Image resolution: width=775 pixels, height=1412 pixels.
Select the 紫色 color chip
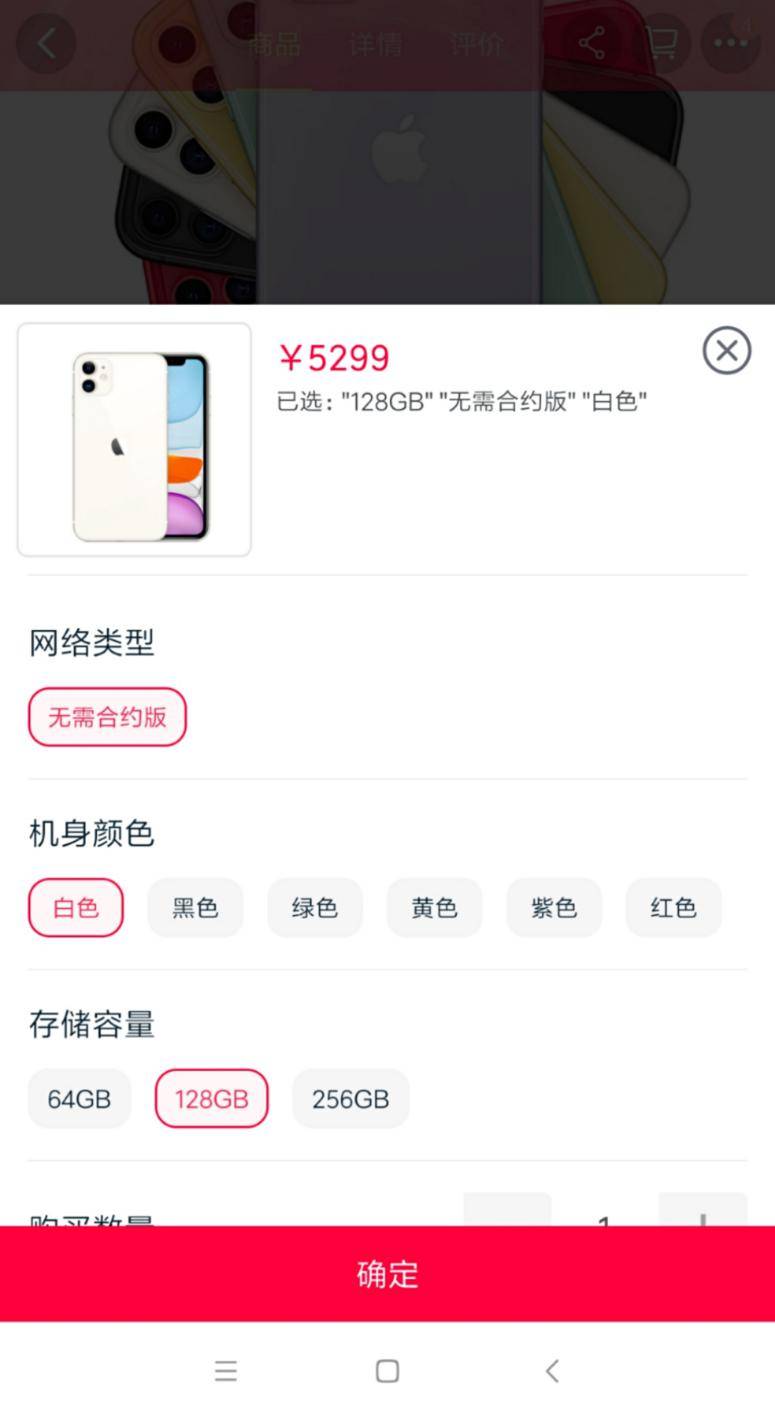[554, 908]
